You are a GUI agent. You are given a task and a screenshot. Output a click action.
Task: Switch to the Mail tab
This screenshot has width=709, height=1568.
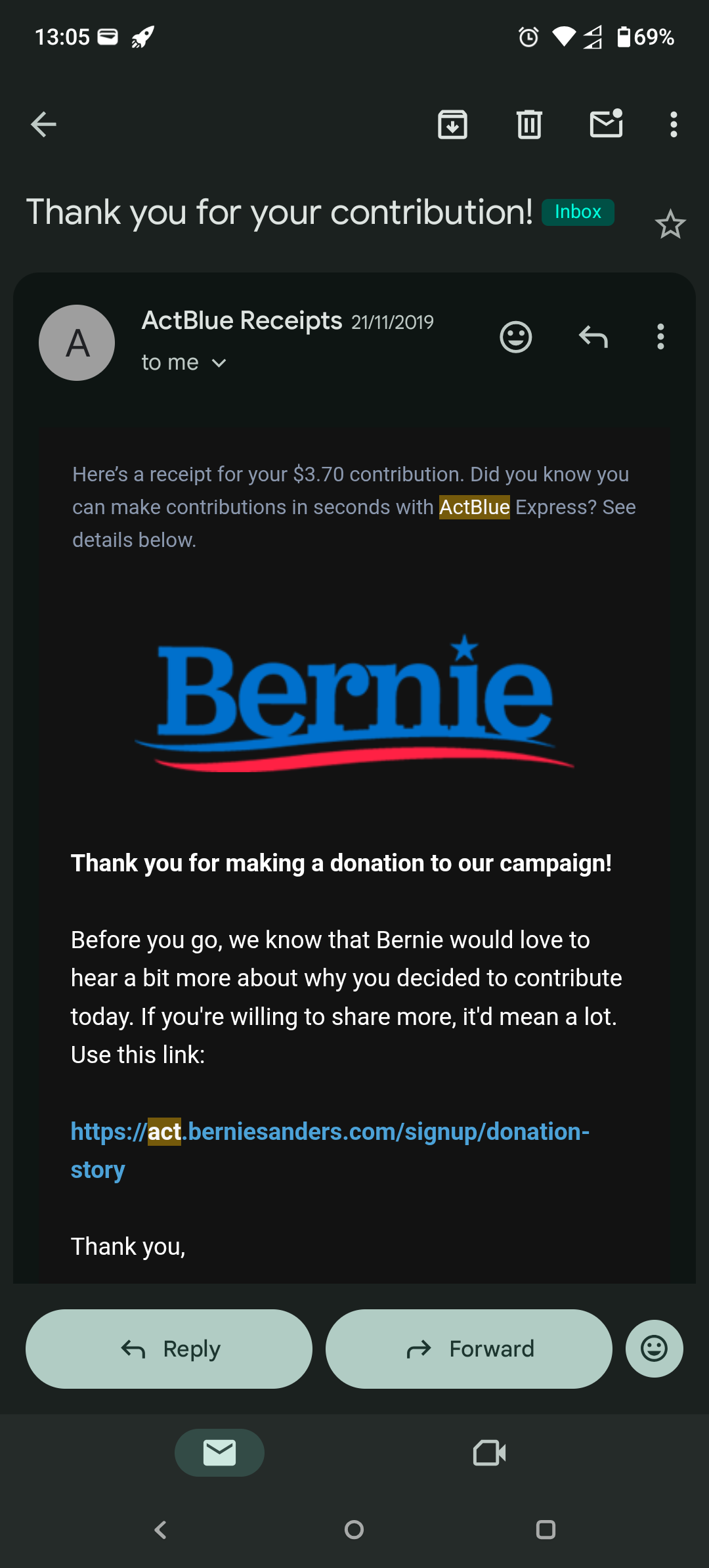coord(219,1452)
